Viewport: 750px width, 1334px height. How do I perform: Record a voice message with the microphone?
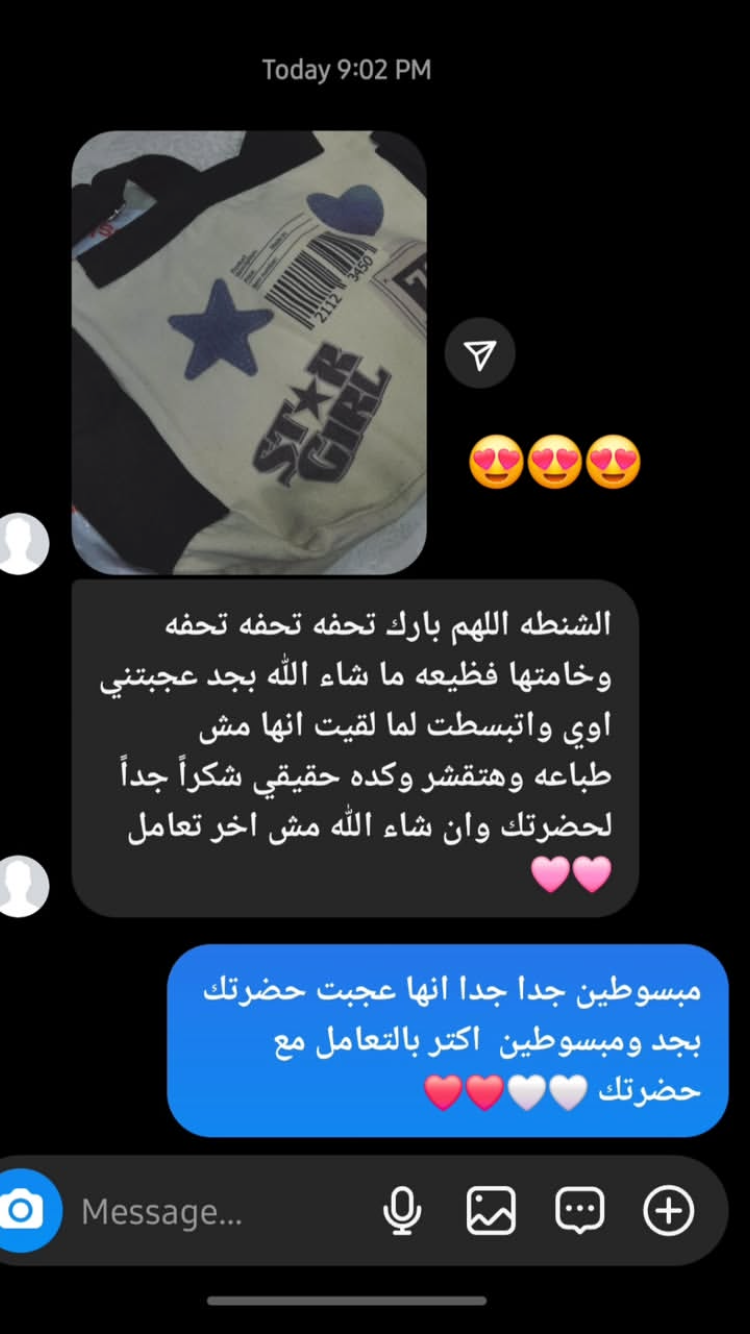click(402, 1212)
